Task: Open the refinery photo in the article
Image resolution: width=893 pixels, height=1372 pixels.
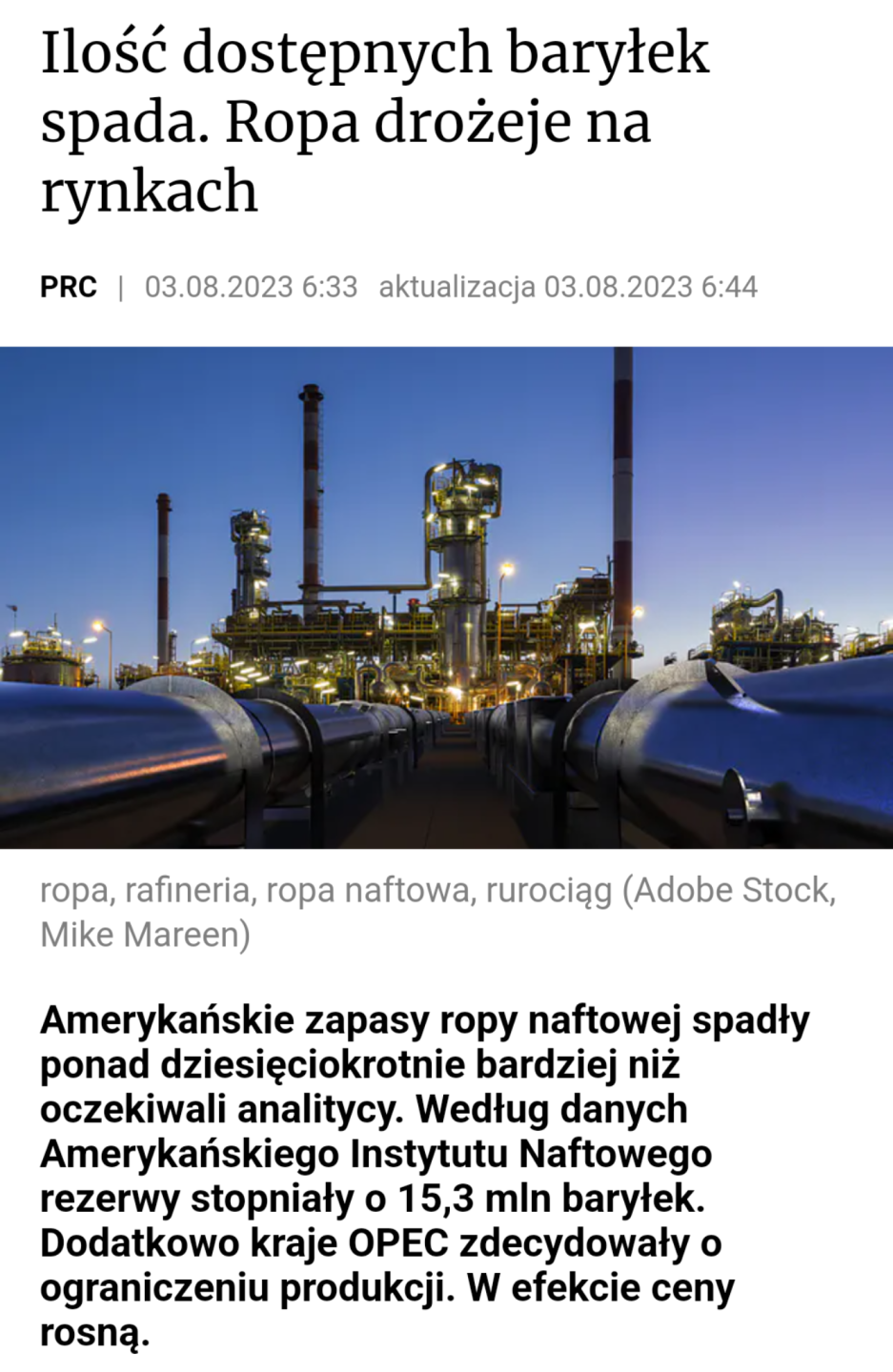Action: click(446, 597)
